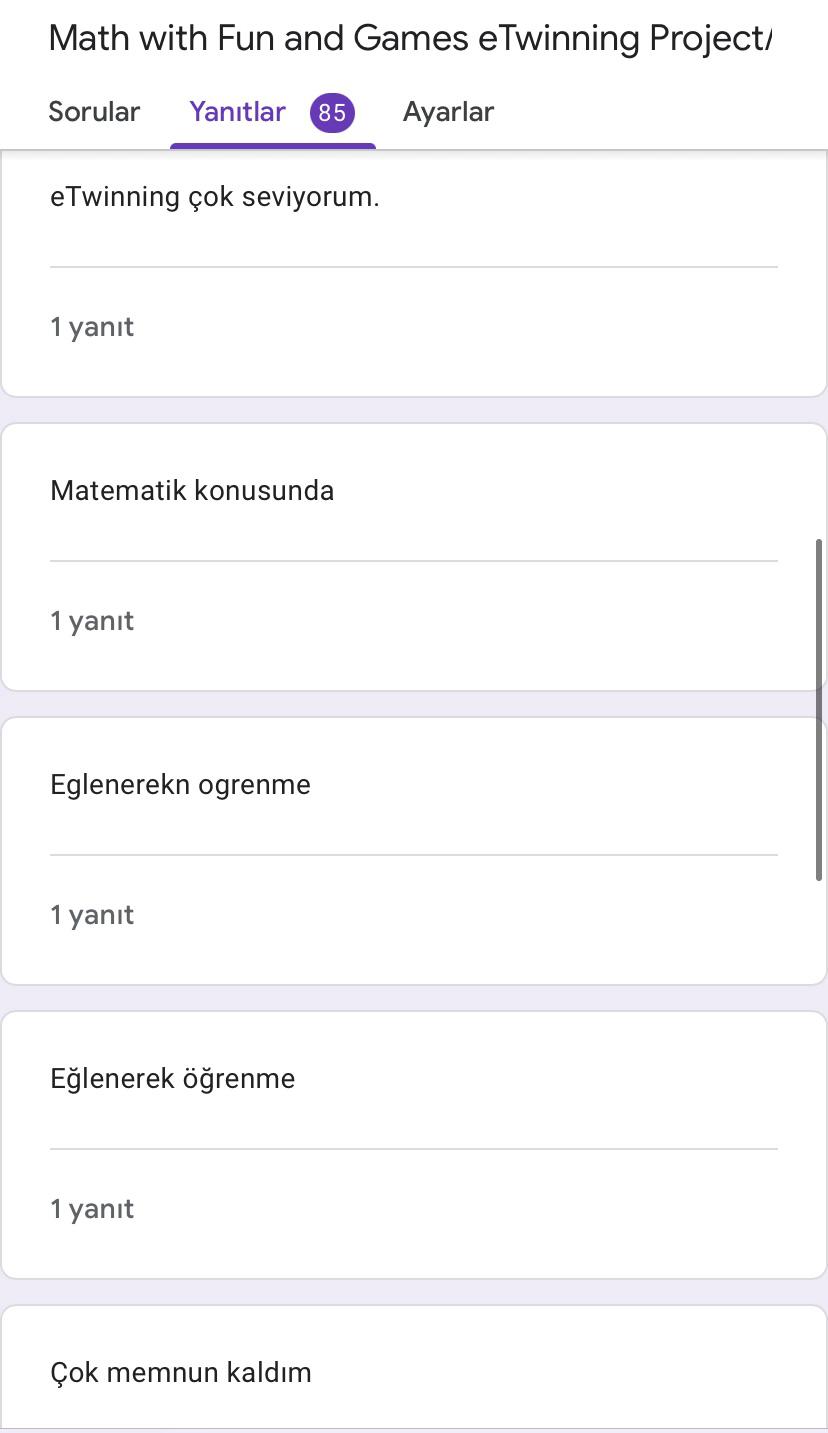Click '1 yanıt' below Eğlenerek öğrenme
828x1433 pixels.
[x=91, y=1208]
